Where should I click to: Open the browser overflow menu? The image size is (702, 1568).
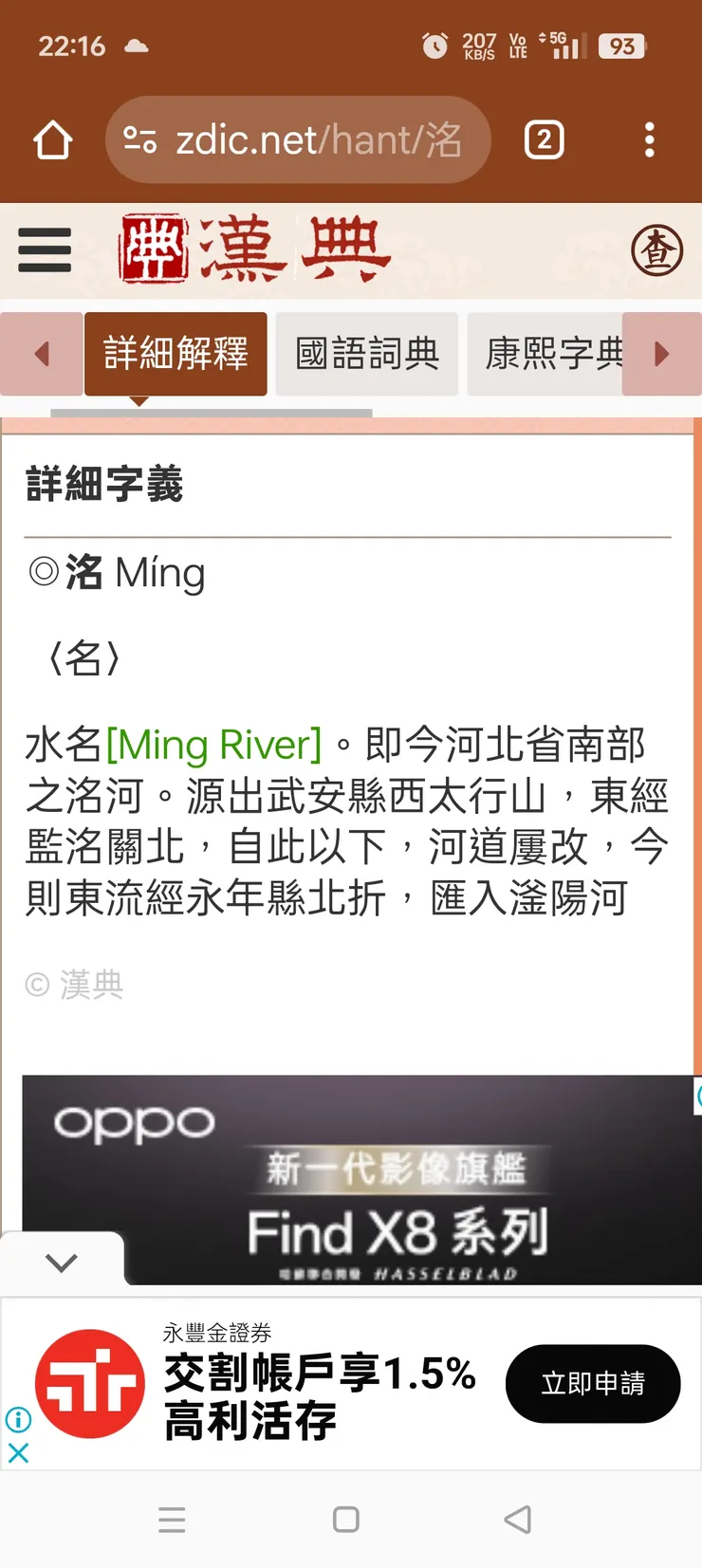(x=649, y=140)
